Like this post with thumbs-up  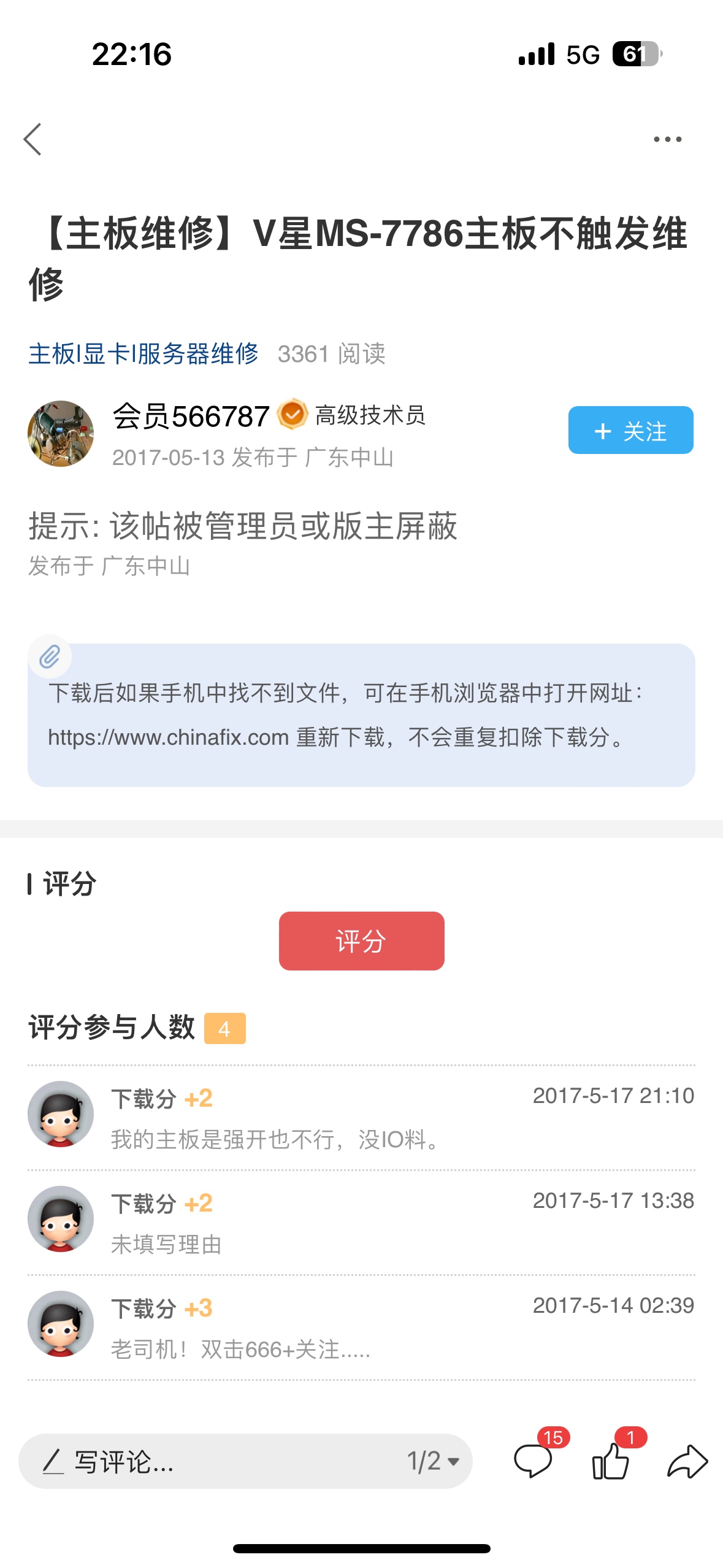click(x=611, y=1460)
